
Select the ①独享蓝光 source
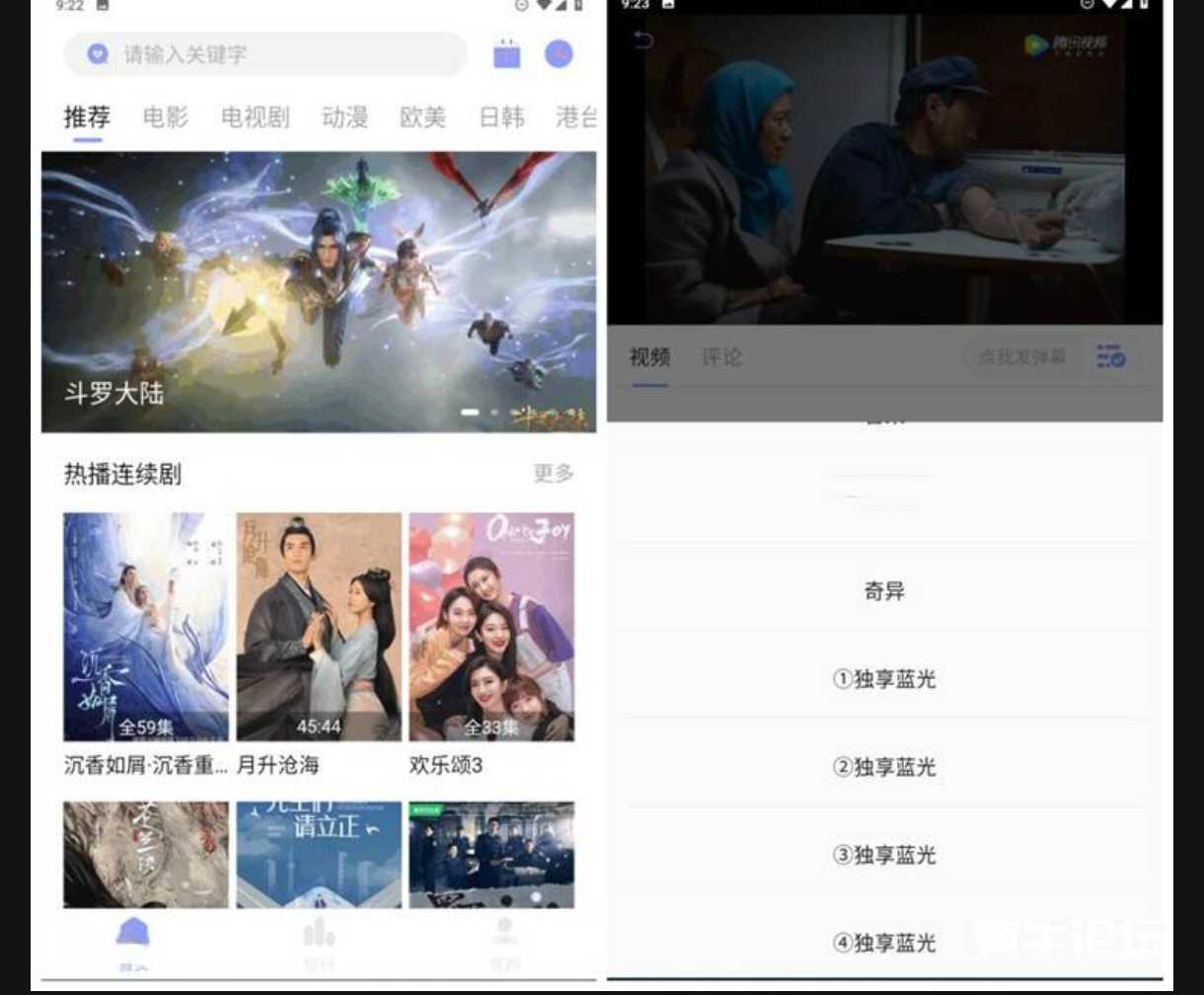884,679
